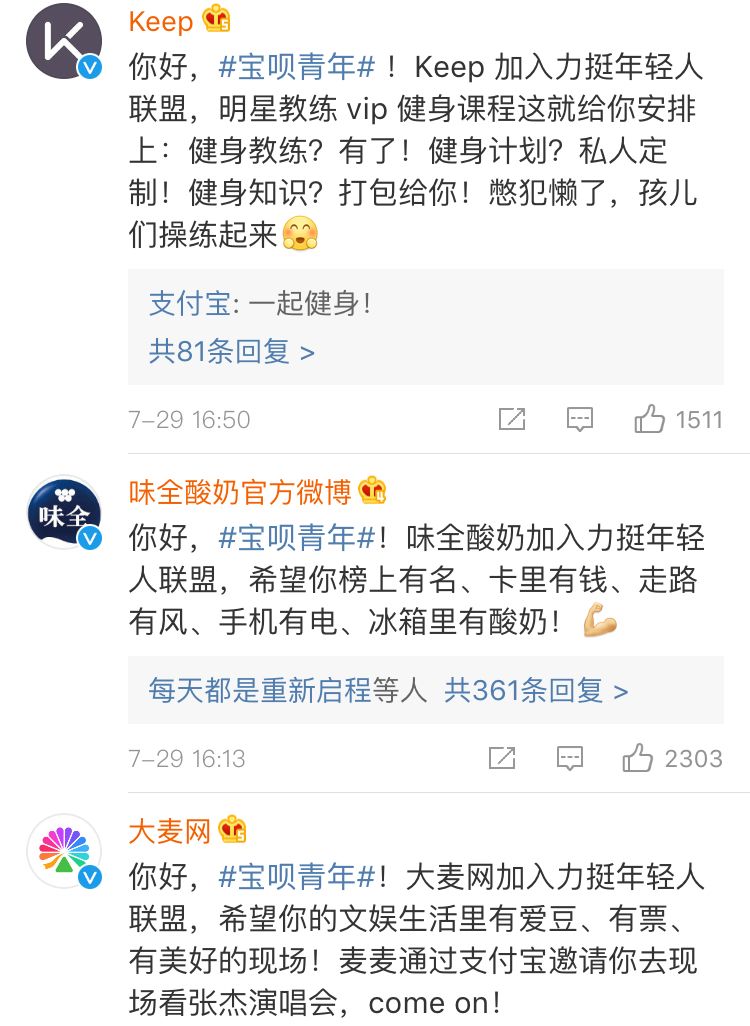Open the #宝呗青年# hashtag in Keep's comment
750x1026 pixels.
pos(297,68)
